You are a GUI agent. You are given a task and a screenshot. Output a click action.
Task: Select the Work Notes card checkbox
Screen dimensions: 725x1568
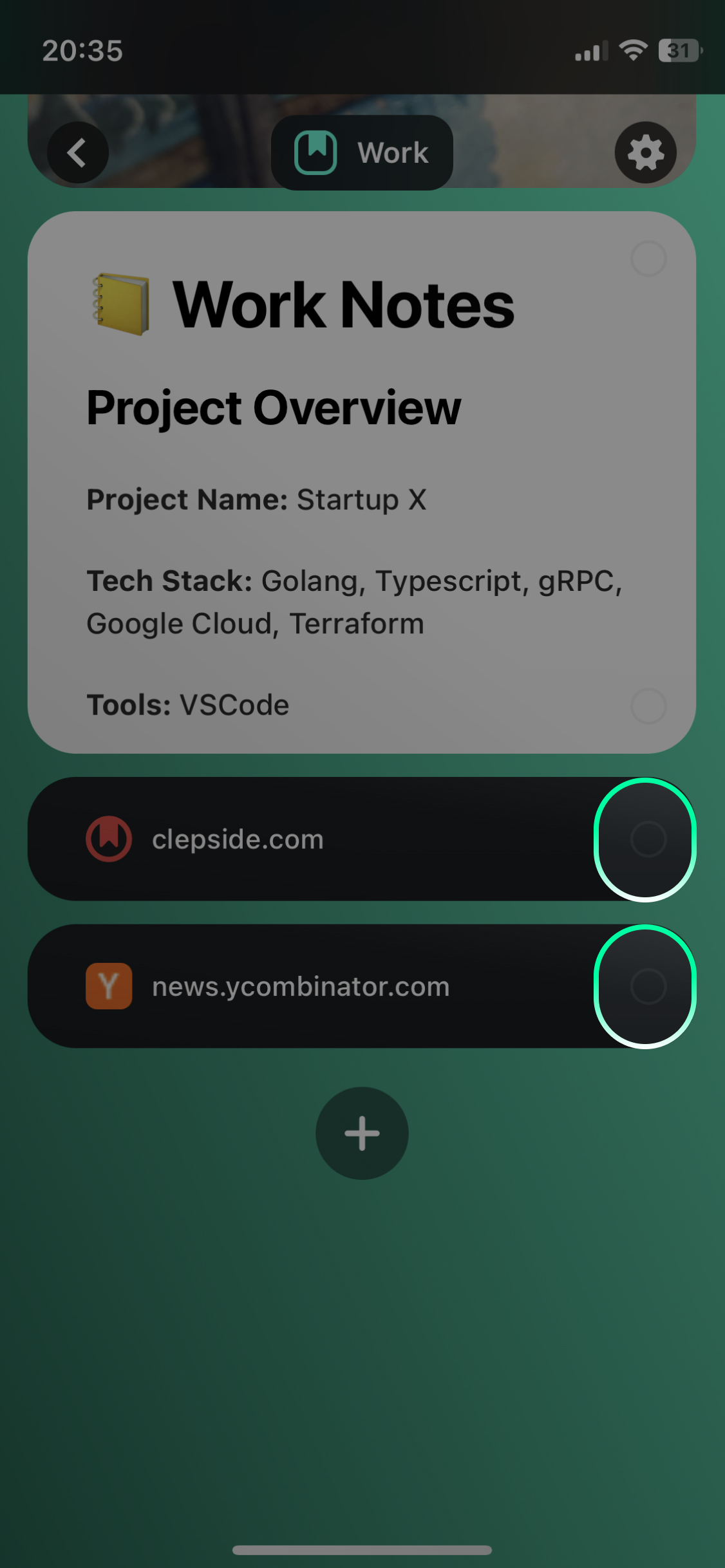[x=648, y=259]
